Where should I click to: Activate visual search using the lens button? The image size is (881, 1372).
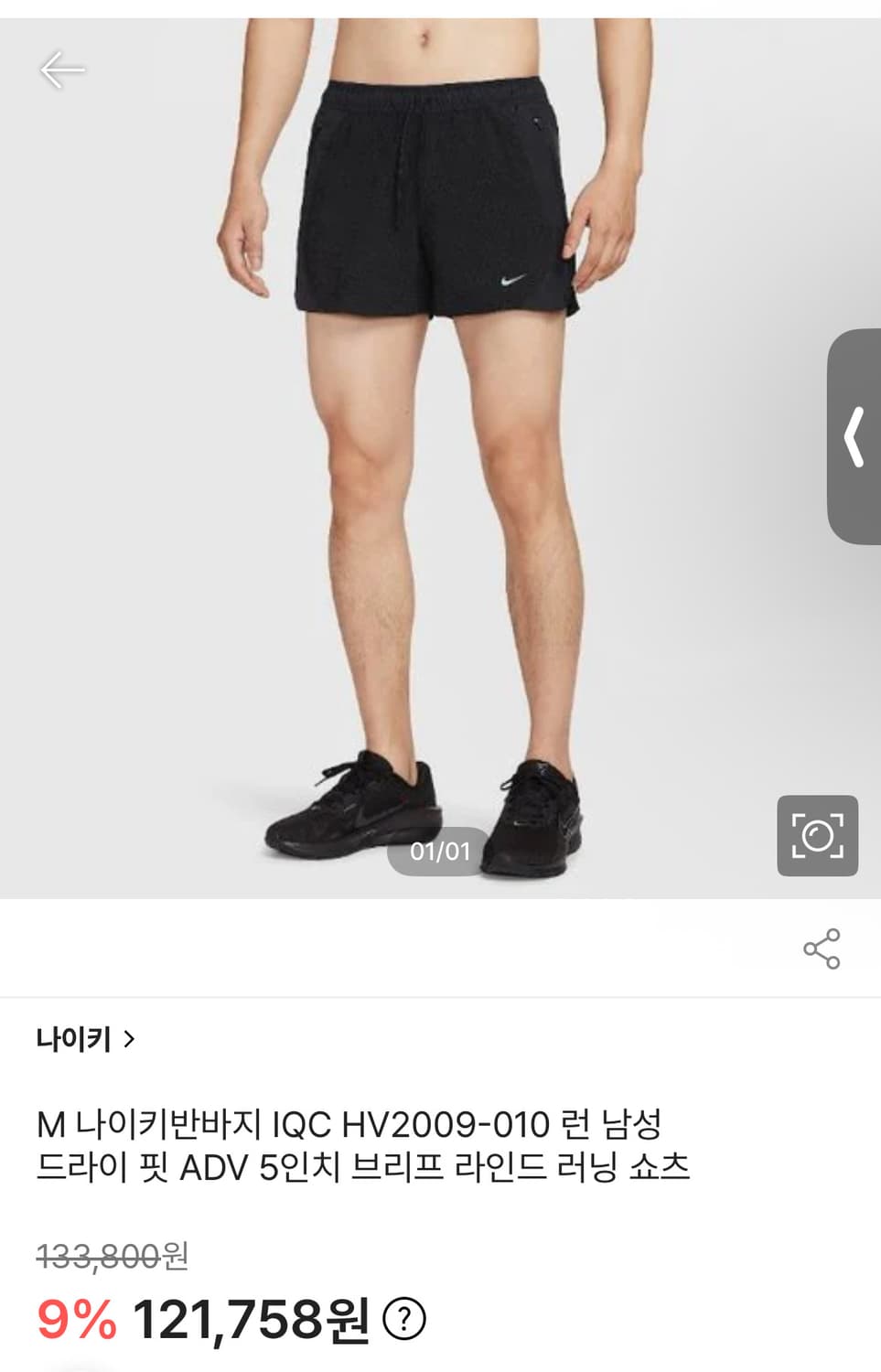tap(820, 835)
